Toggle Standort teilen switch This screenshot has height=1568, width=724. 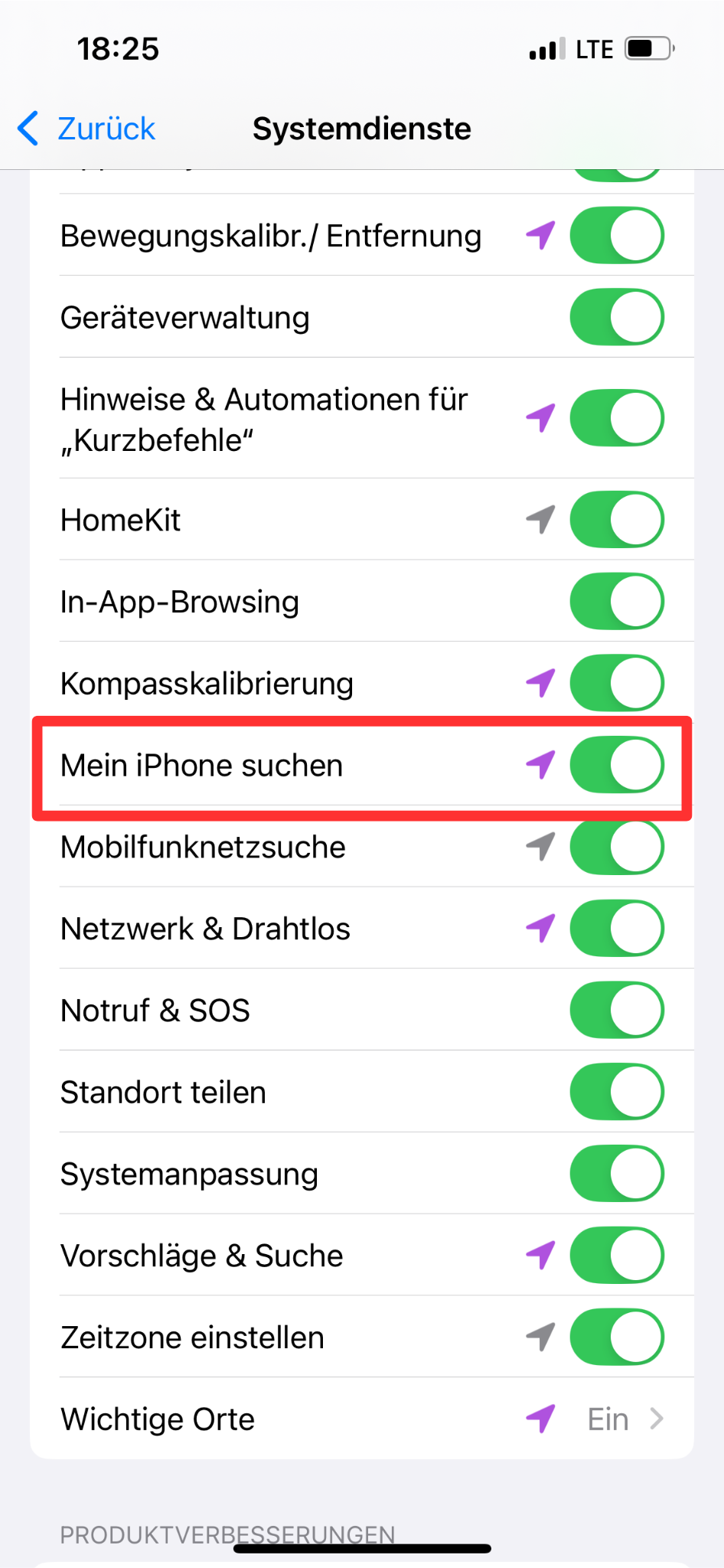coord(617,1092)
